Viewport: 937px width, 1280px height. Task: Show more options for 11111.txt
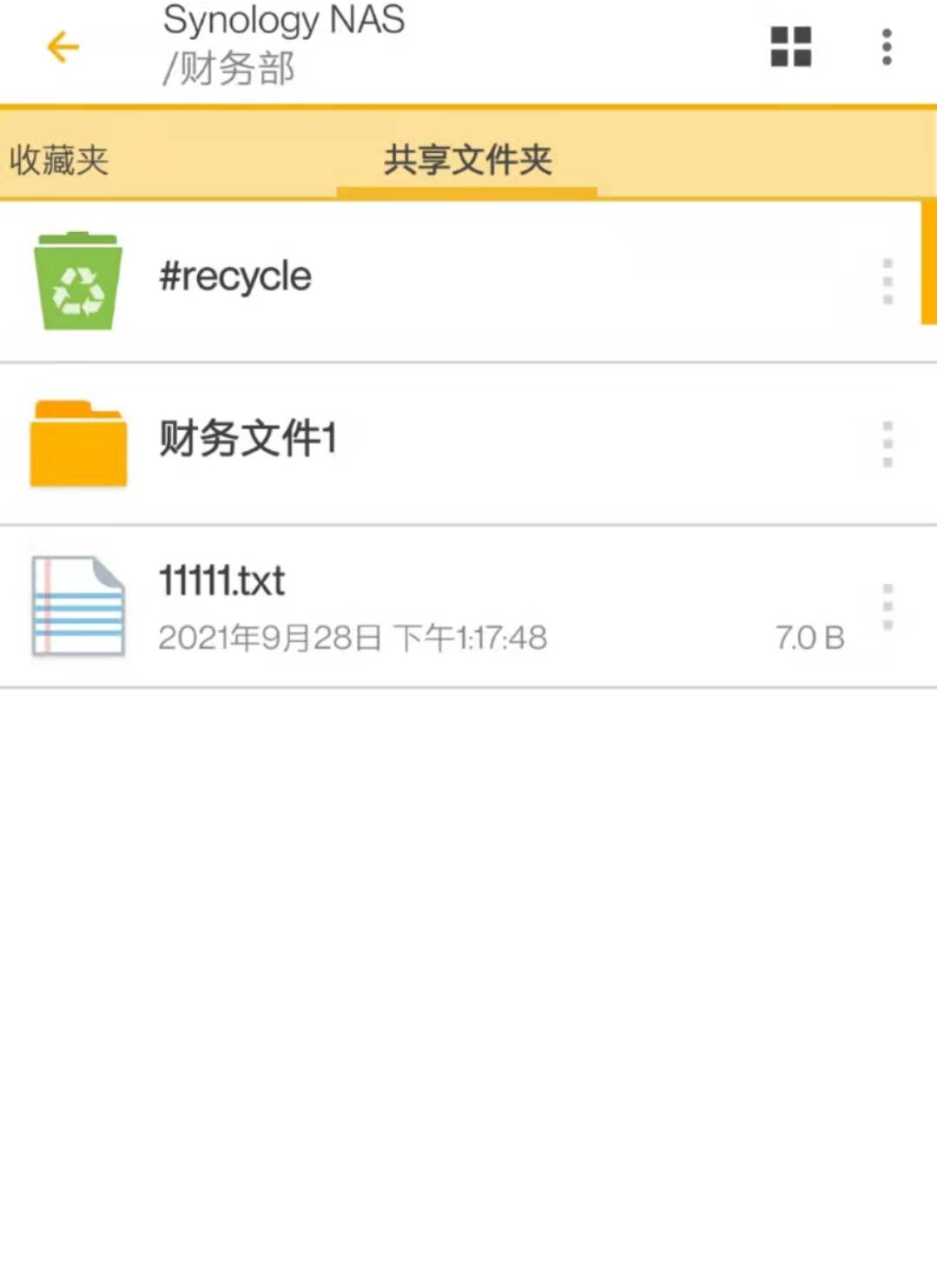(x=887, y=606)
